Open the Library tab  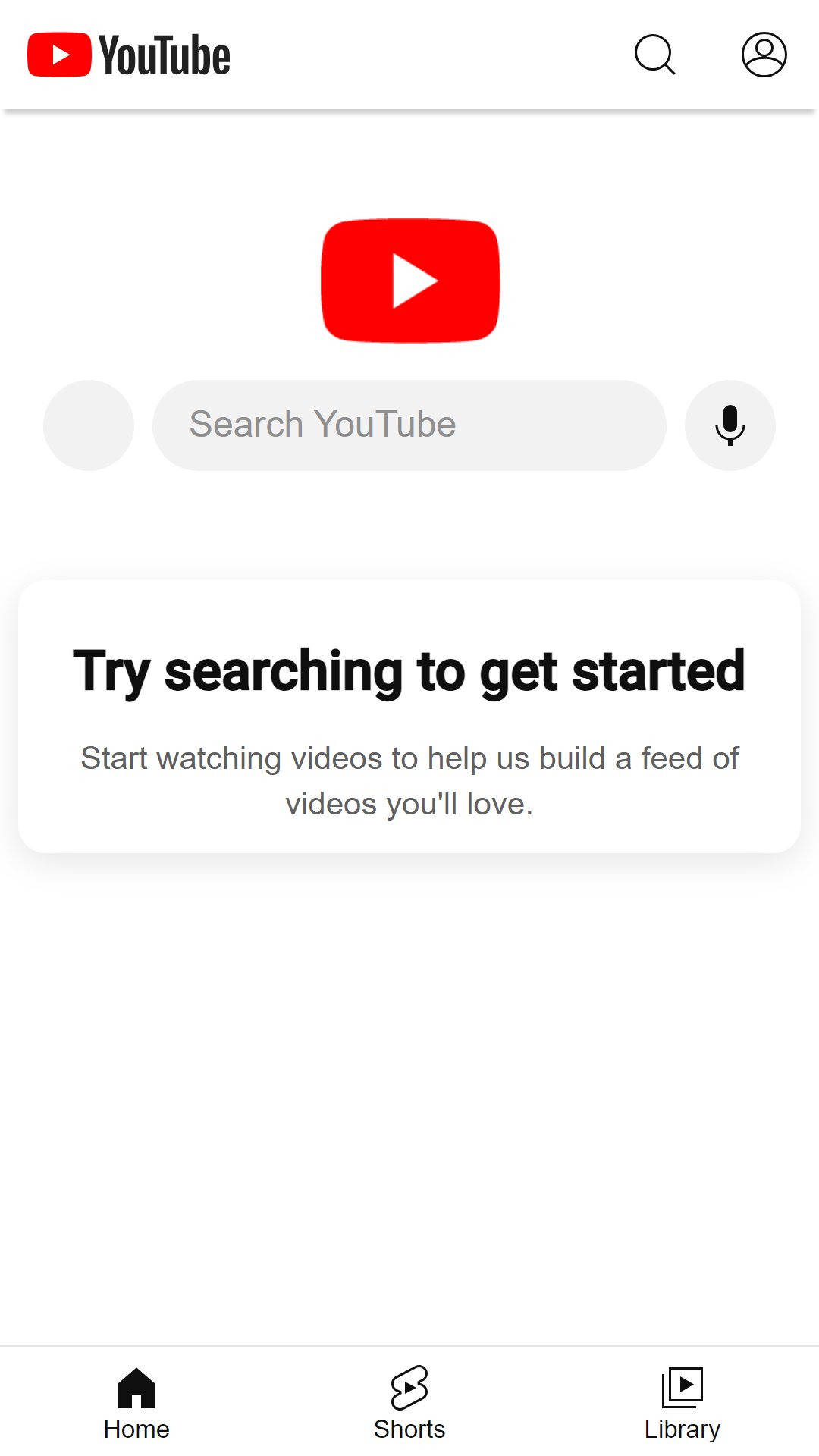pos(682,1403)
